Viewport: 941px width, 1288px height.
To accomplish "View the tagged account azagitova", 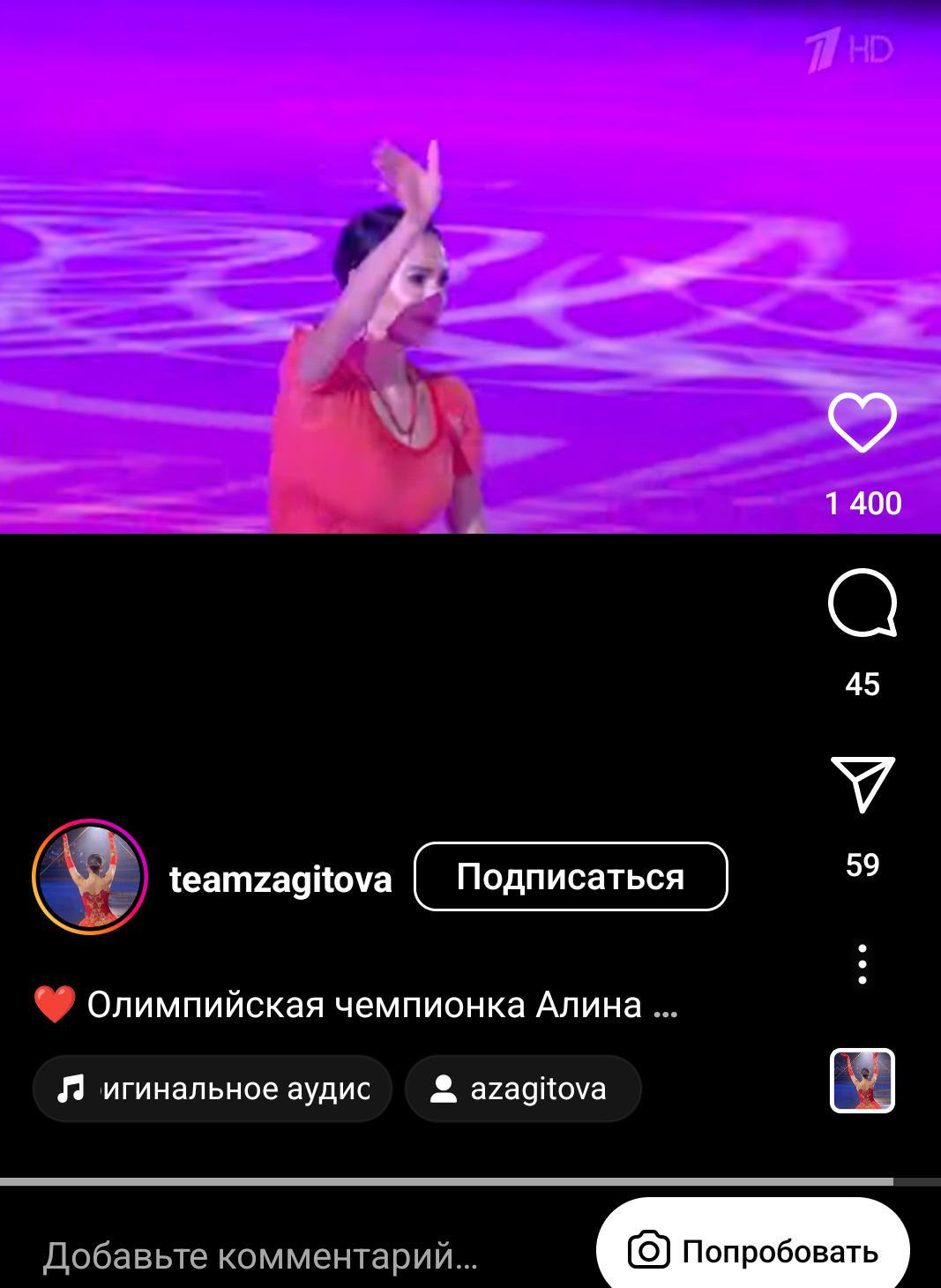I will tap(523, 1089).
